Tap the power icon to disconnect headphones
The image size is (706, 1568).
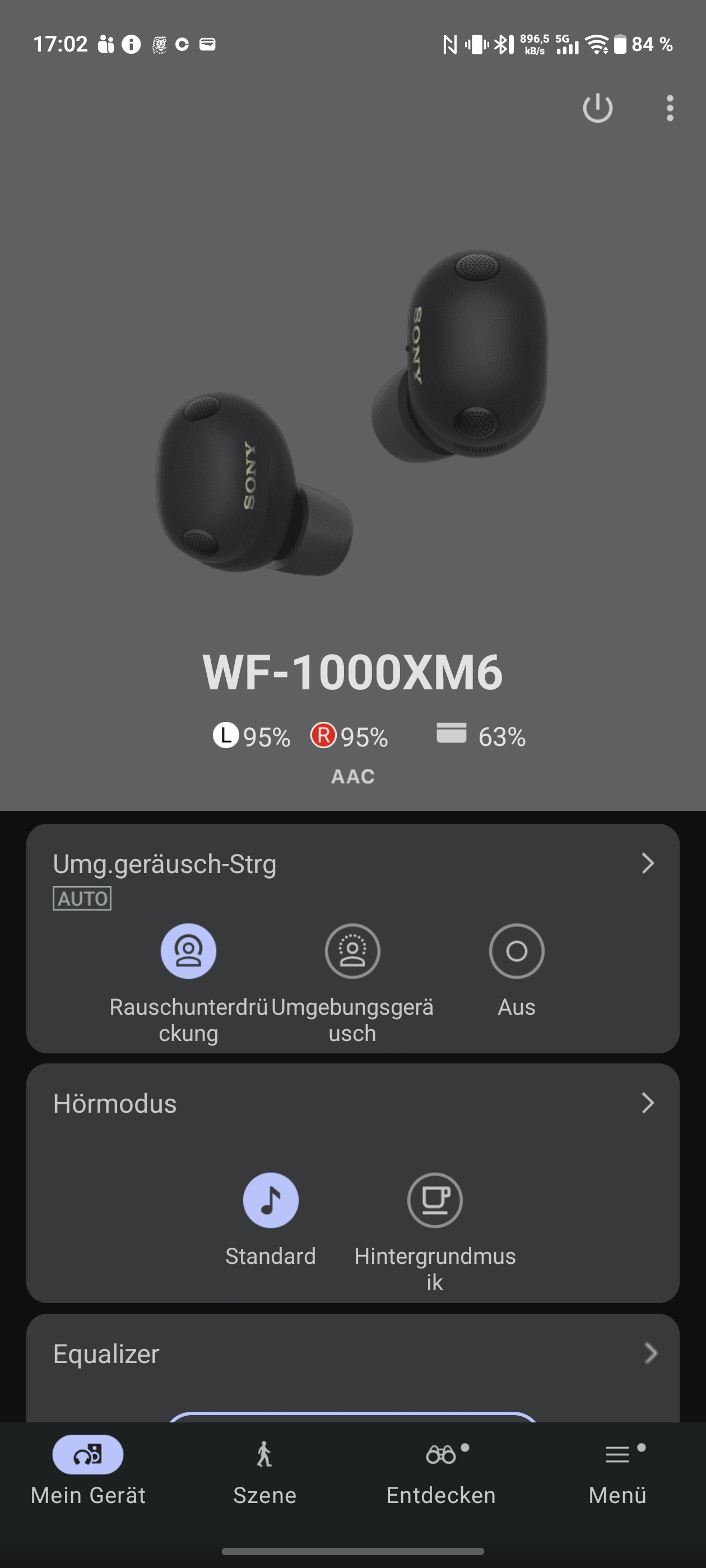597,108
